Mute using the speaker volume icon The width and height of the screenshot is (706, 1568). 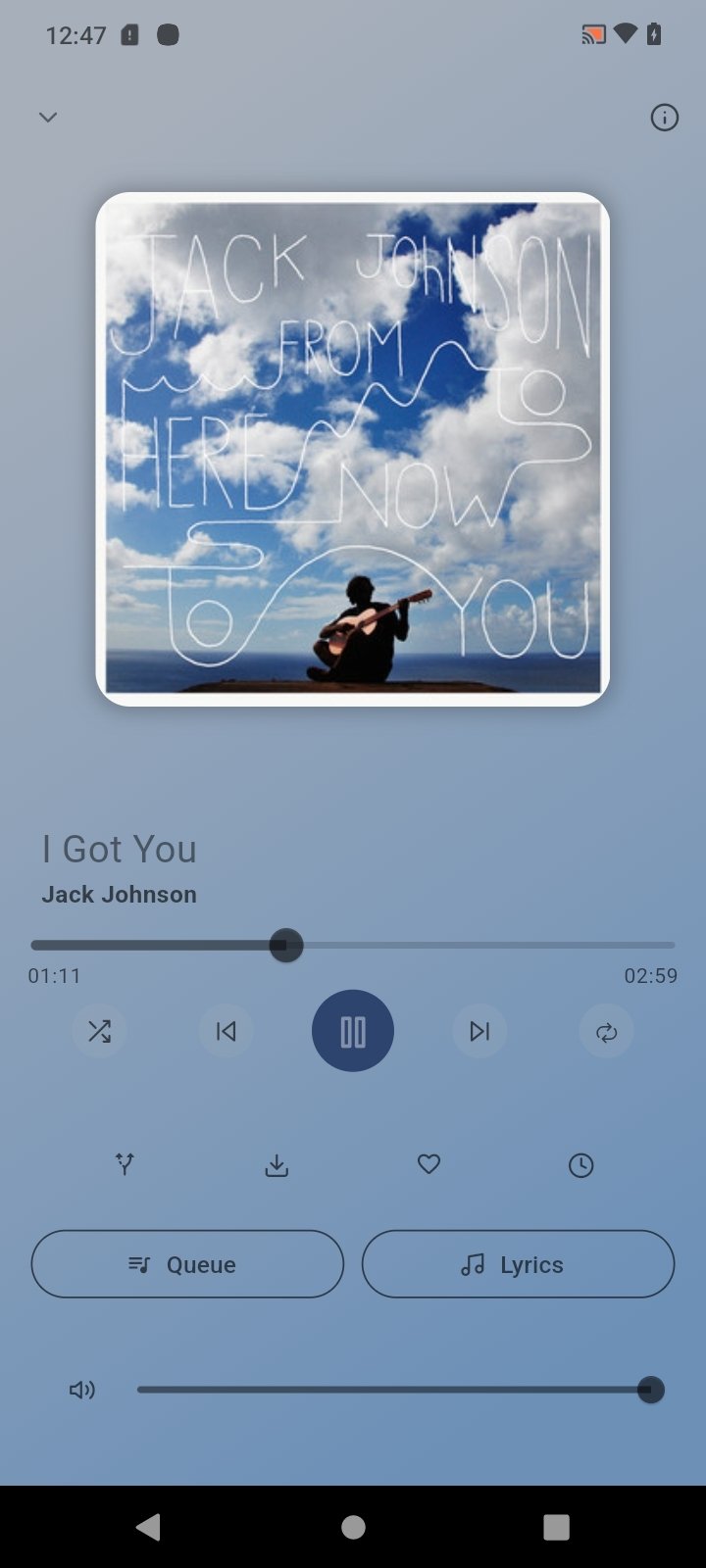click(x=82, y=1390)
